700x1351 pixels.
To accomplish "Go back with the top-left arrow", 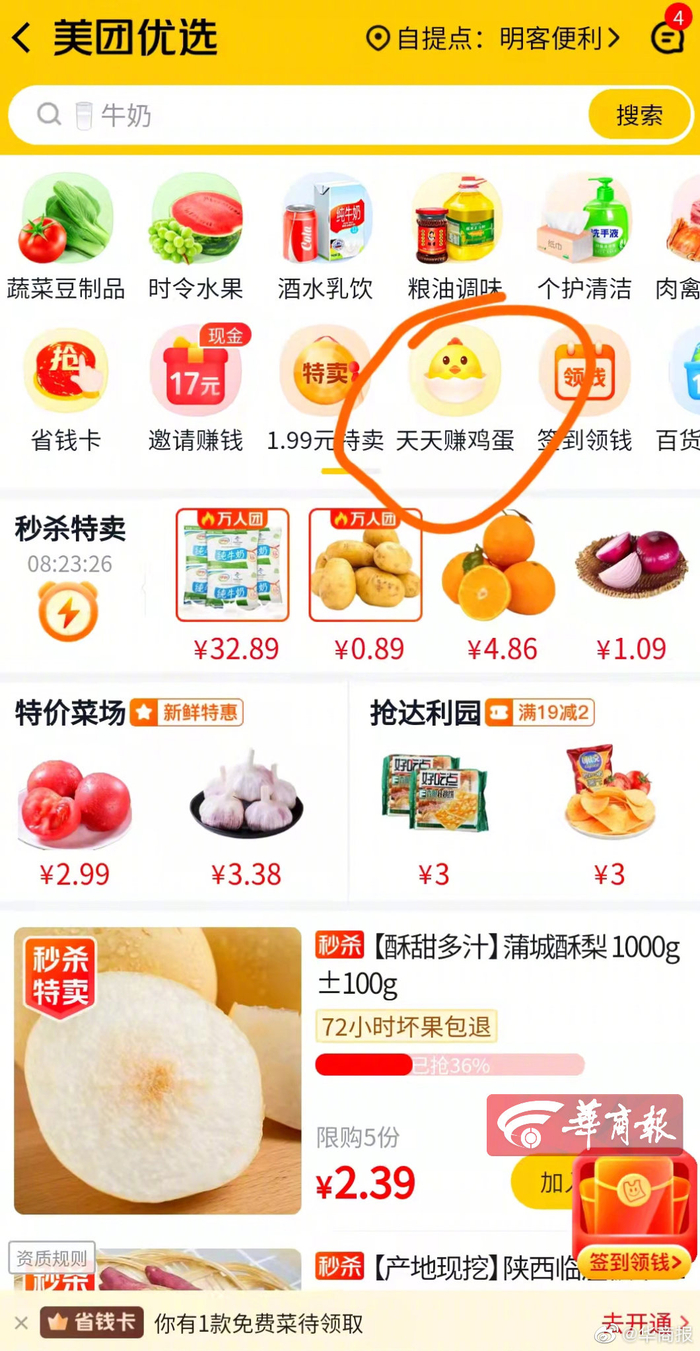I will pos(22,38).
